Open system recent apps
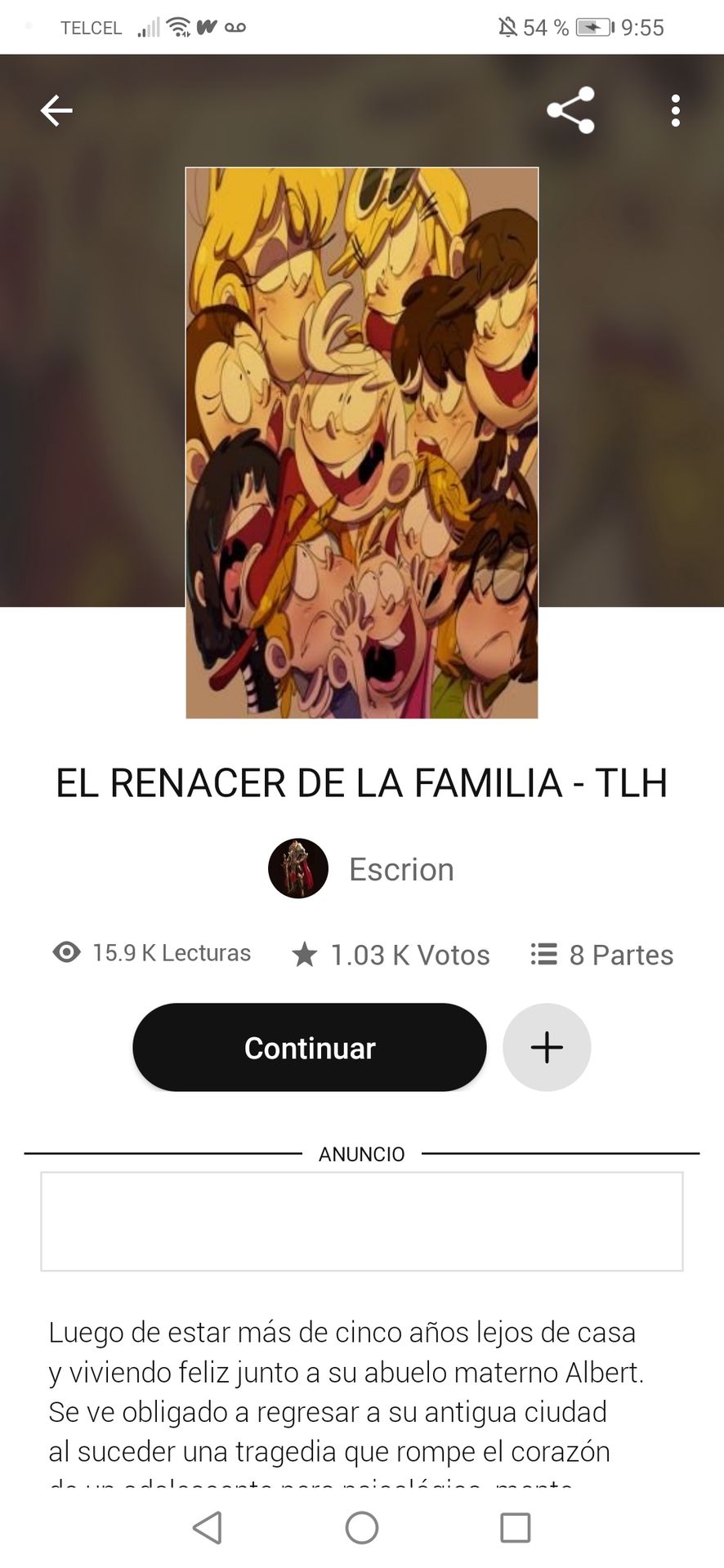This screenshot has height=1568, width=724. tap(515, 1527)
